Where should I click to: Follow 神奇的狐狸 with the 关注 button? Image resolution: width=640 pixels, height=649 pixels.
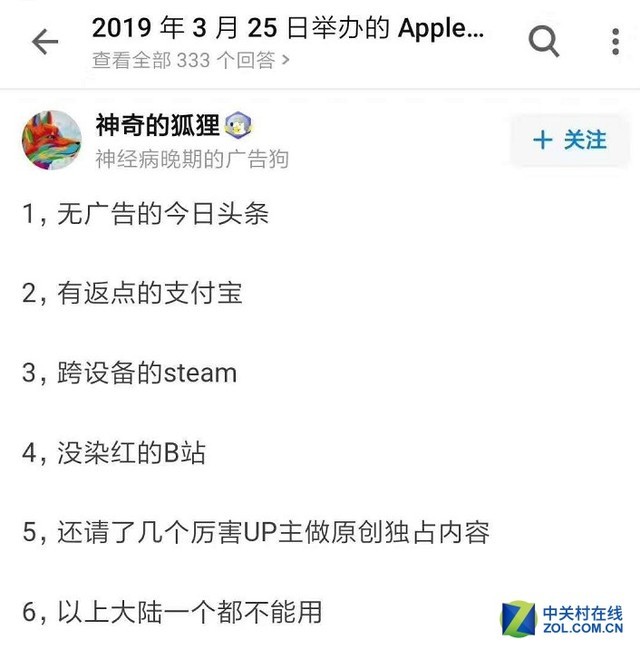pos(570,140)
